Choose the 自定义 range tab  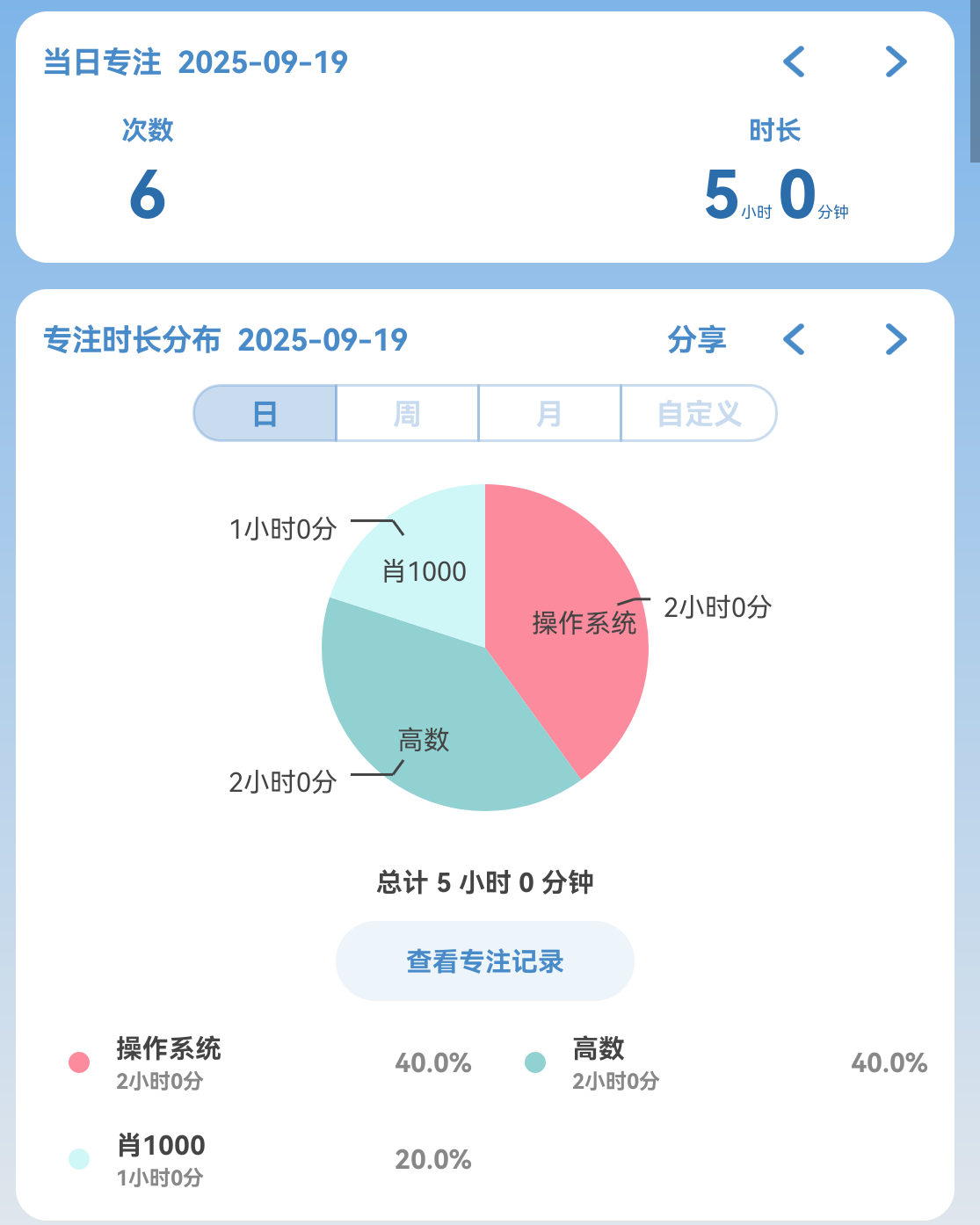699,413
